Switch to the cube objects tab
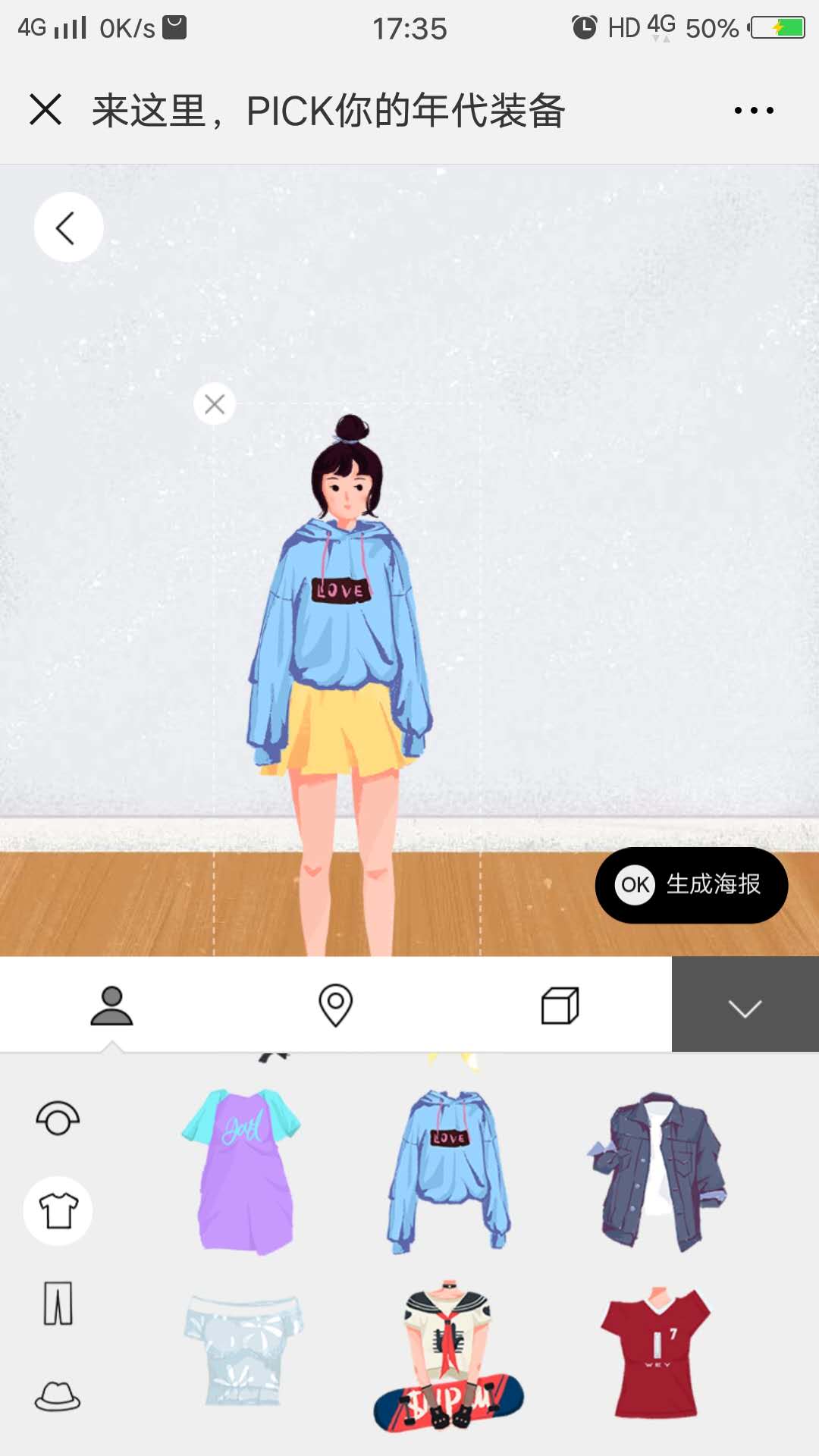This screenshot has width=819, height=1456. (560, 1006)
